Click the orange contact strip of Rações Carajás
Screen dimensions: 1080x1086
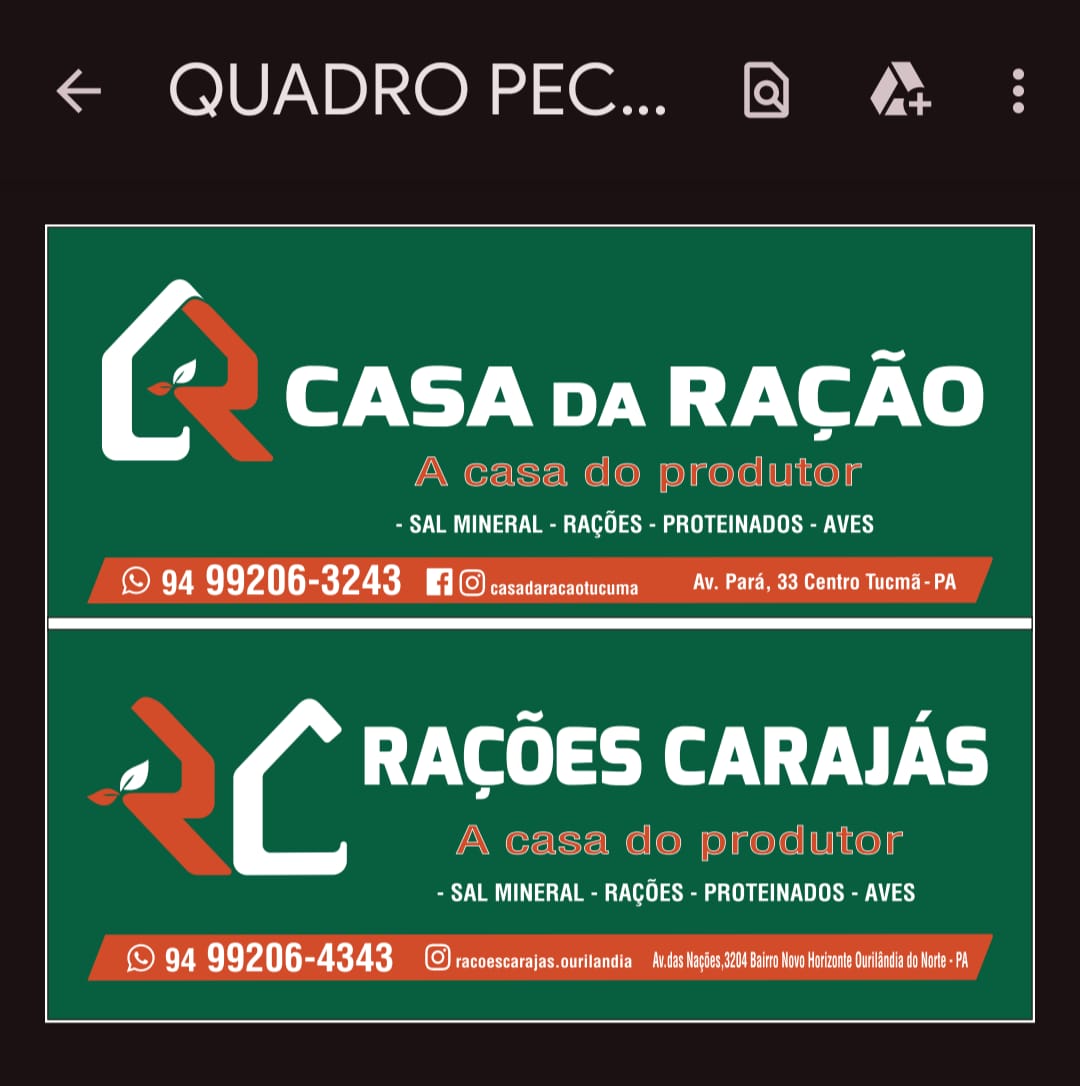(540, 956)
